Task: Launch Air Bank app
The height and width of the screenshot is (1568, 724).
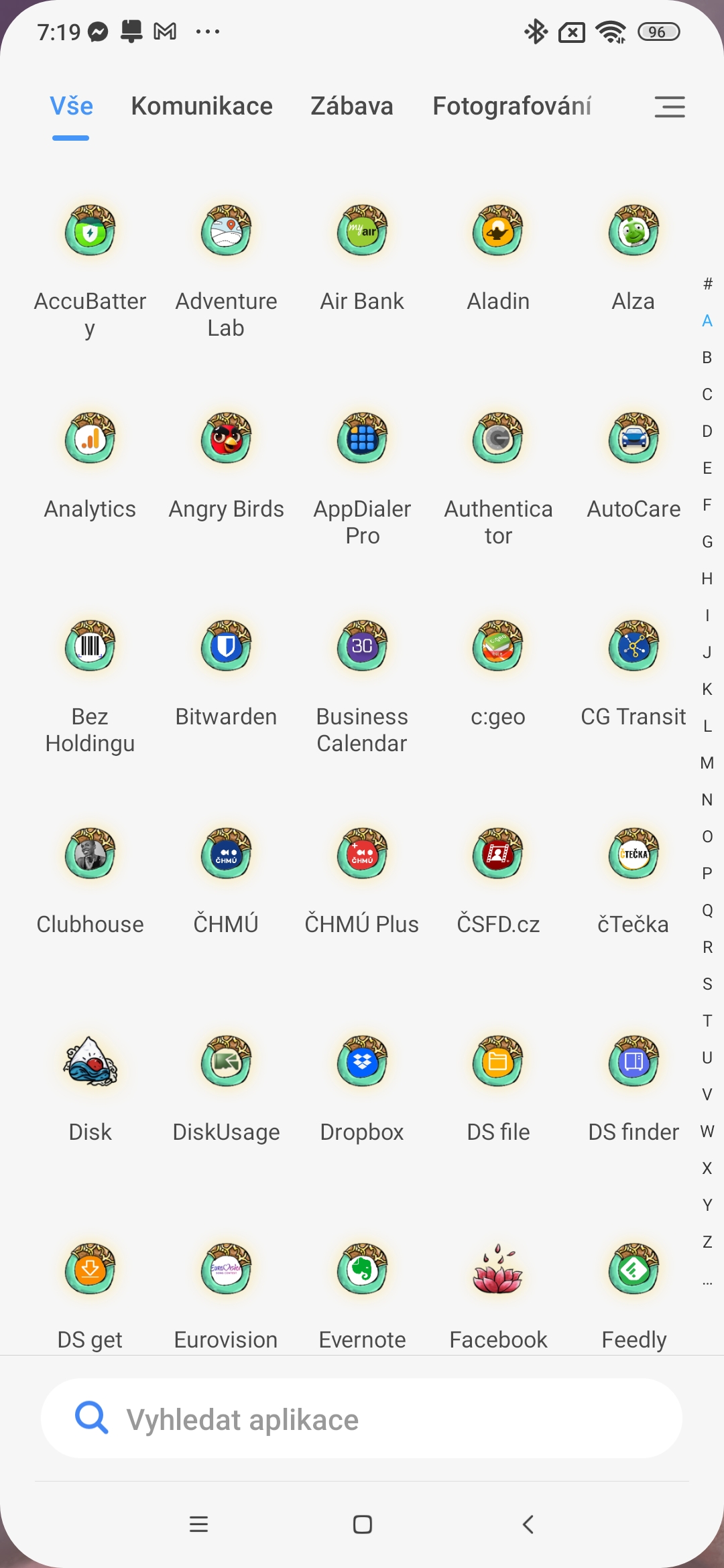Action: click(x=362, y=231)
